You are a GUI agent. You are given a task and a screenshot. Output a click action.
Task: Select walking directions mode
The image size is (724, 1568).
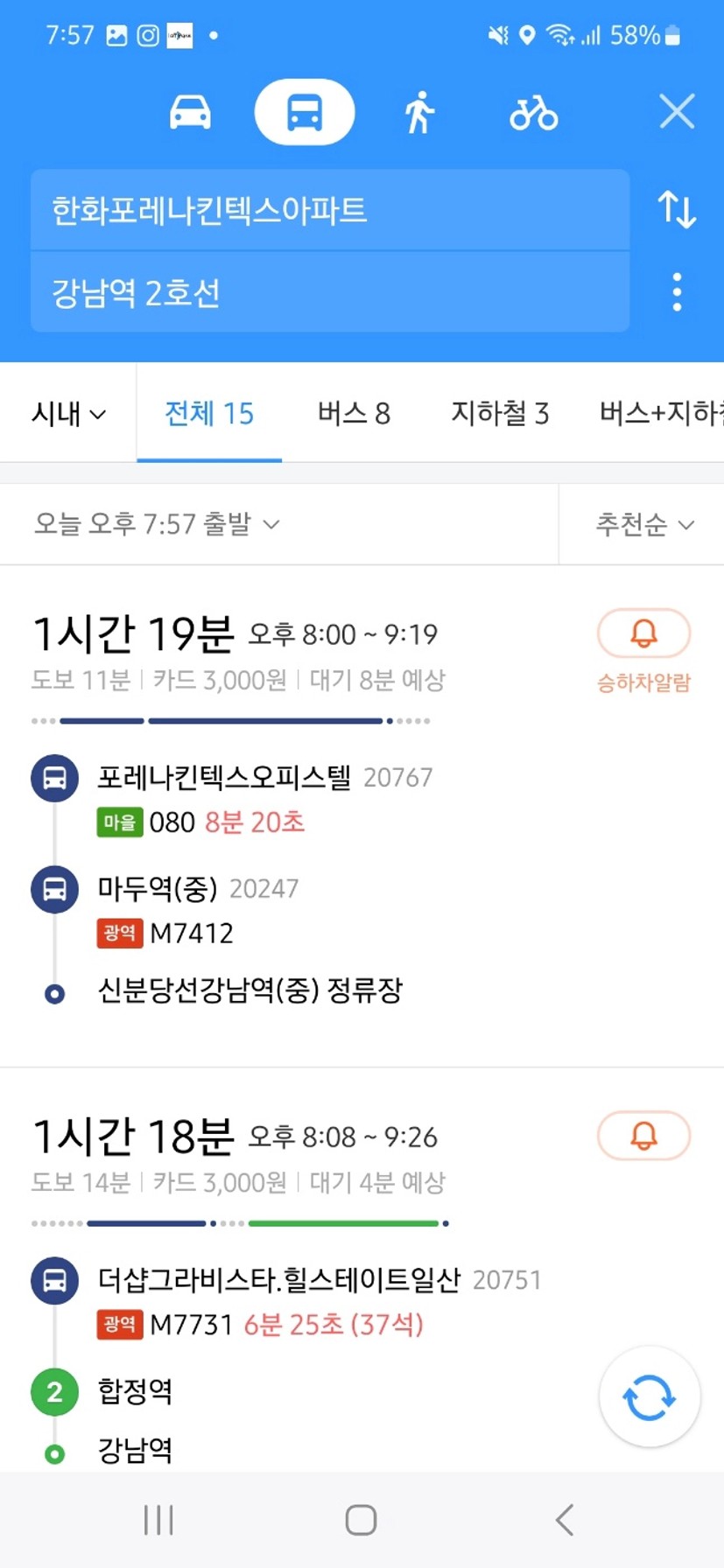pyautogui.click(x=419, y=112)
